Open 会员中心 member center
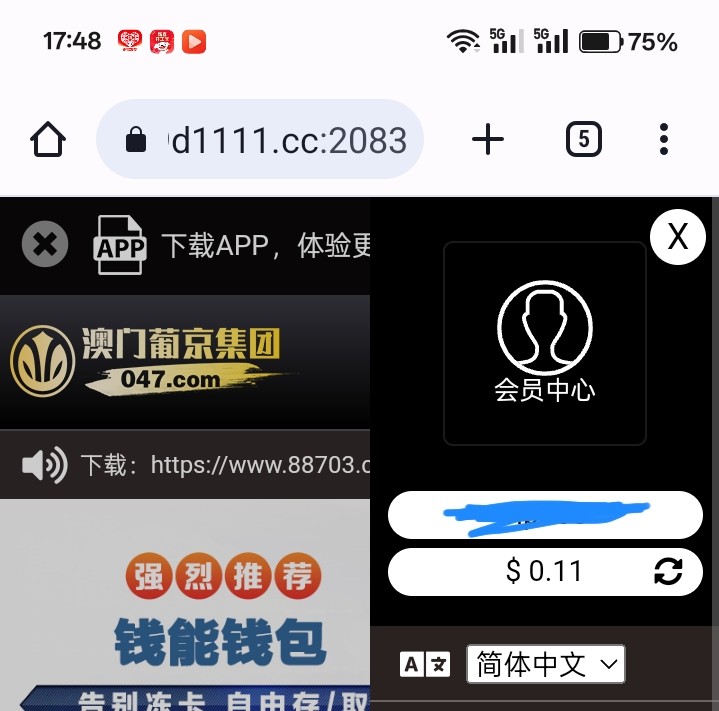The image size is (719, 711). (545, 343)
